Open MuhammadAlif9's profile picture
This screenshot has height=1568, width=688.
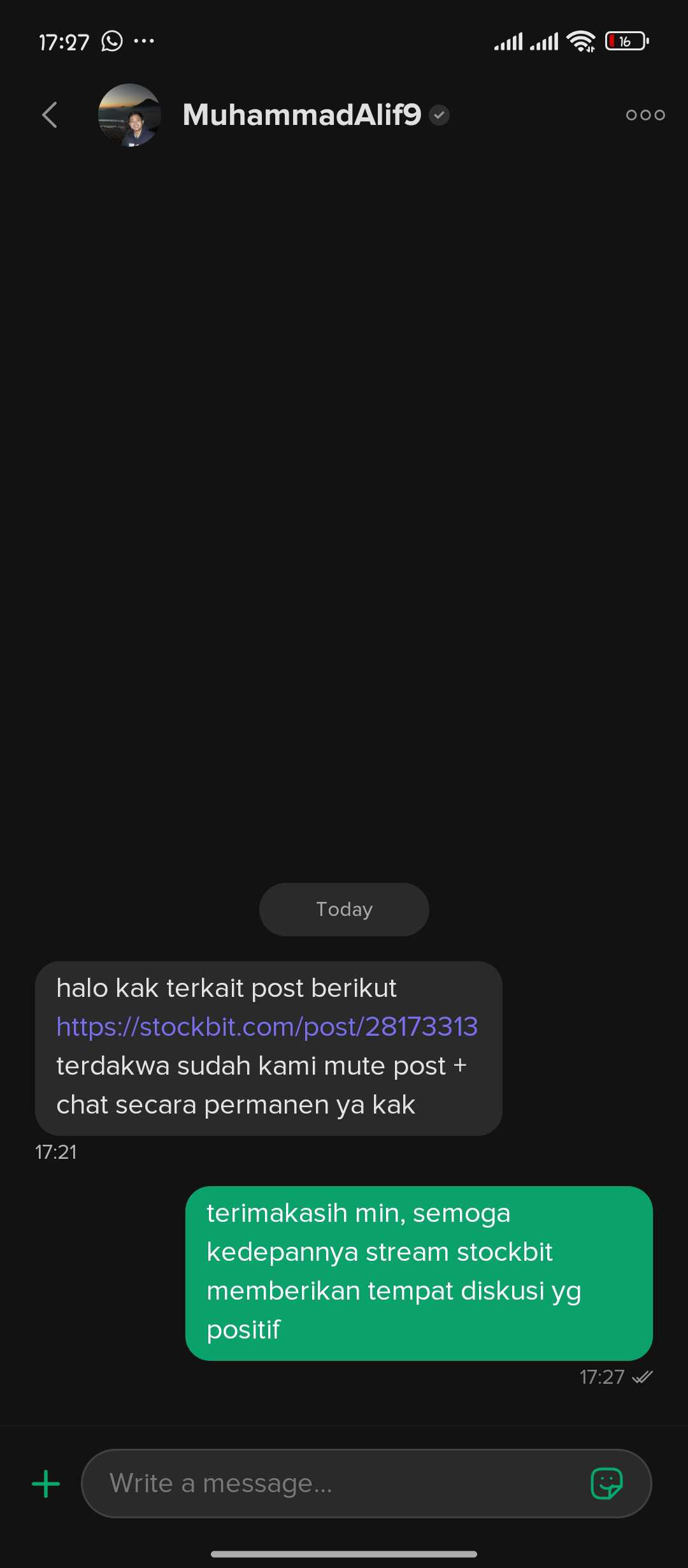point(129,115)
